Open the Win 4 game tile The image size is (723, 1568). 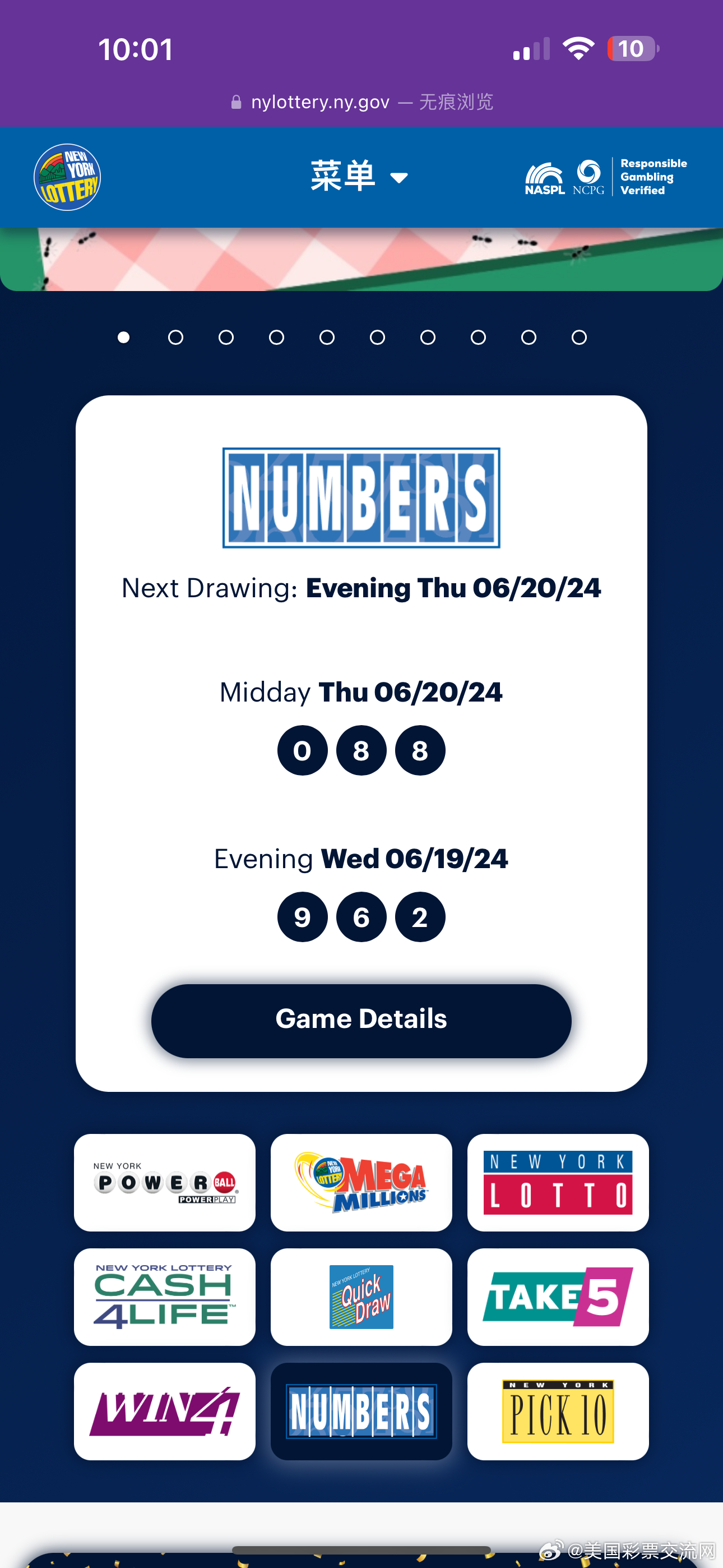point(164,1411)
